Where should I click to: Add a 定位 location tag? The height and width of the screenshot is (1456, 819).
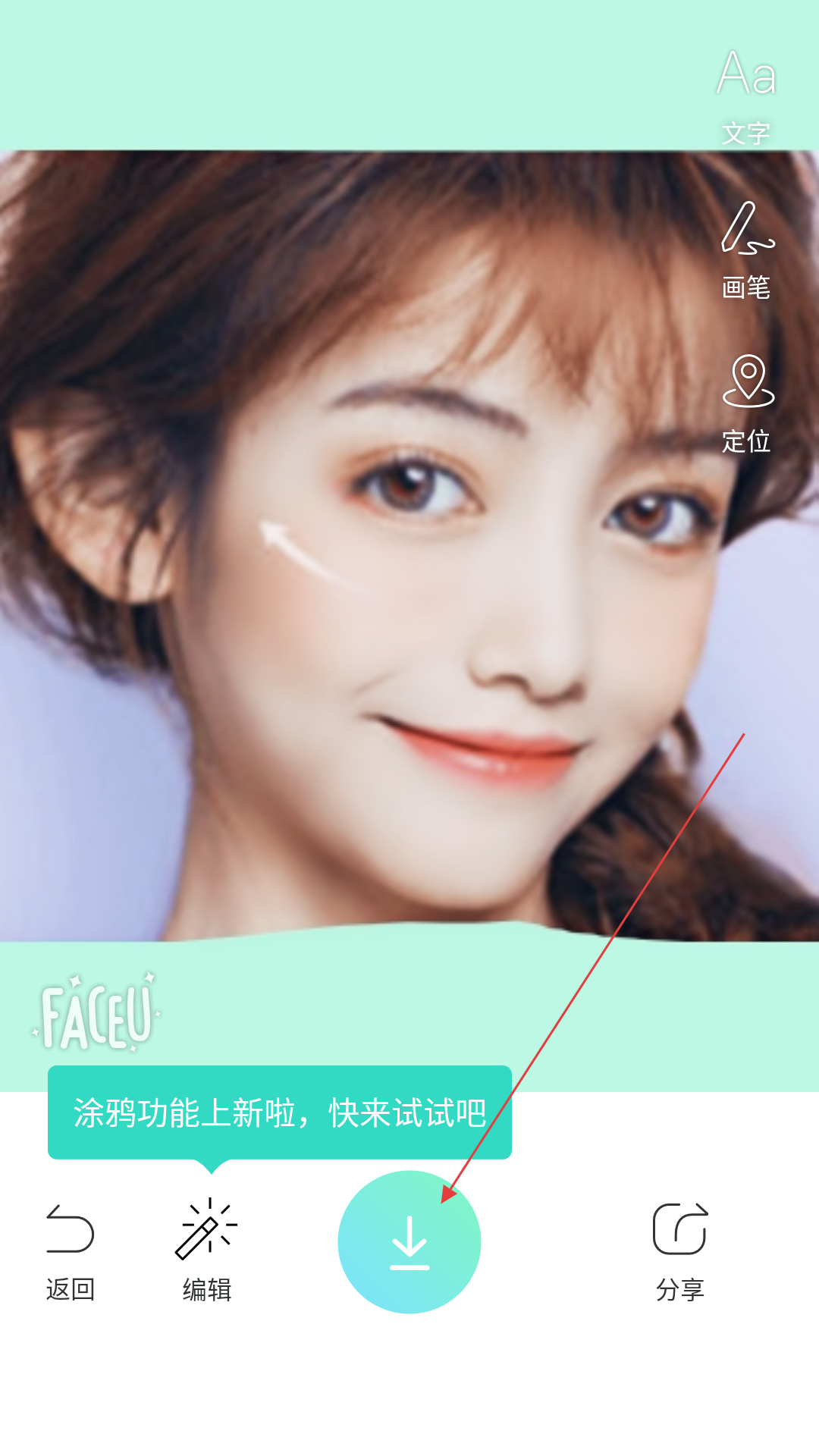(747, 404)
